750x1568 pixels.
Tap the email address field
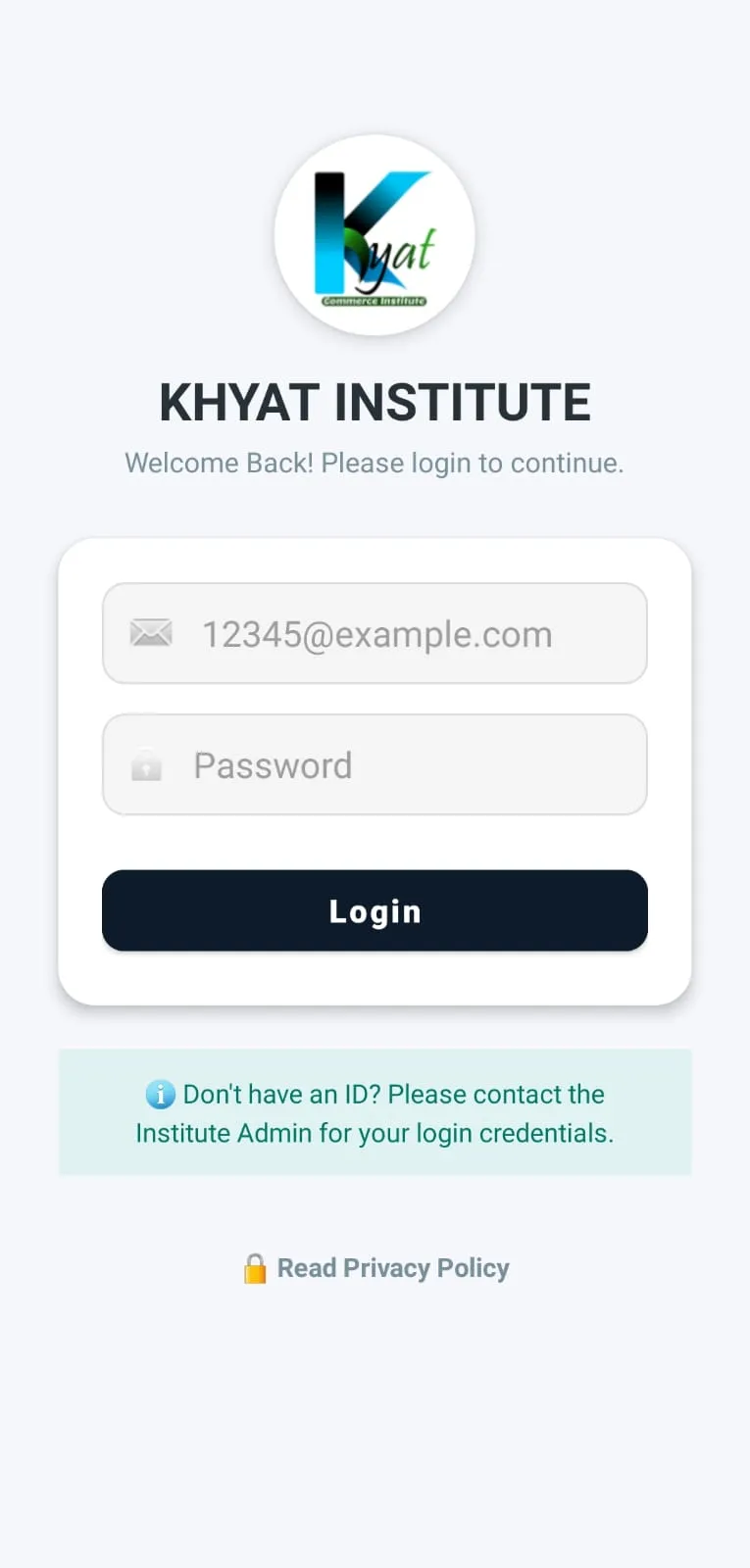[375, 633]
